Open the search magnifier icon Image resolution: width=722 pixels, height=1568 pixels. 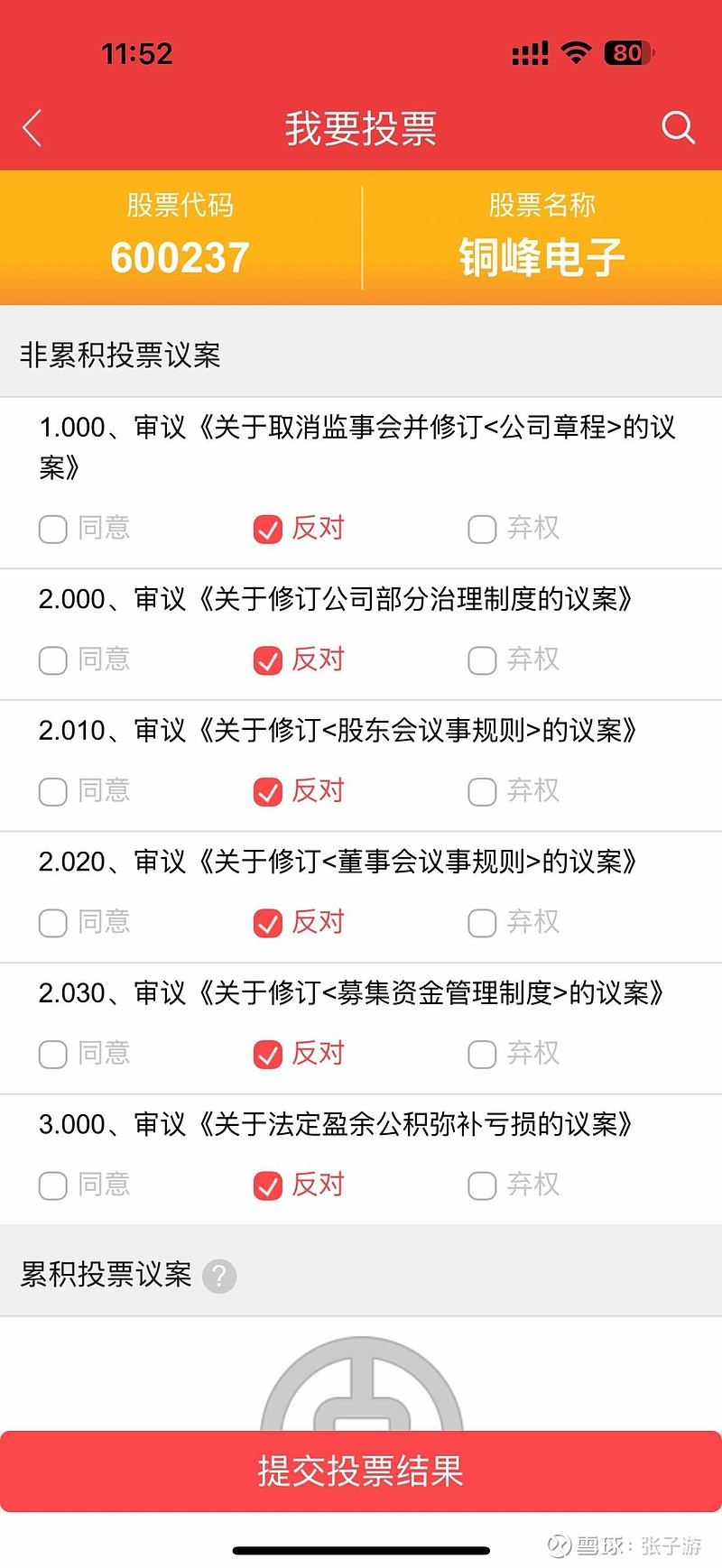[678, 128]
